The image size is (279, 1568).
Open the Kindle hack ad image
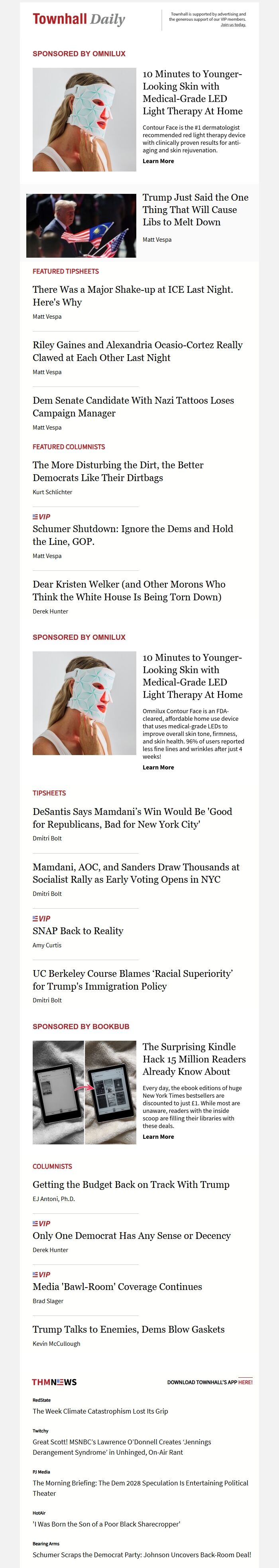pyautogui.click(x=84, y=1093)
